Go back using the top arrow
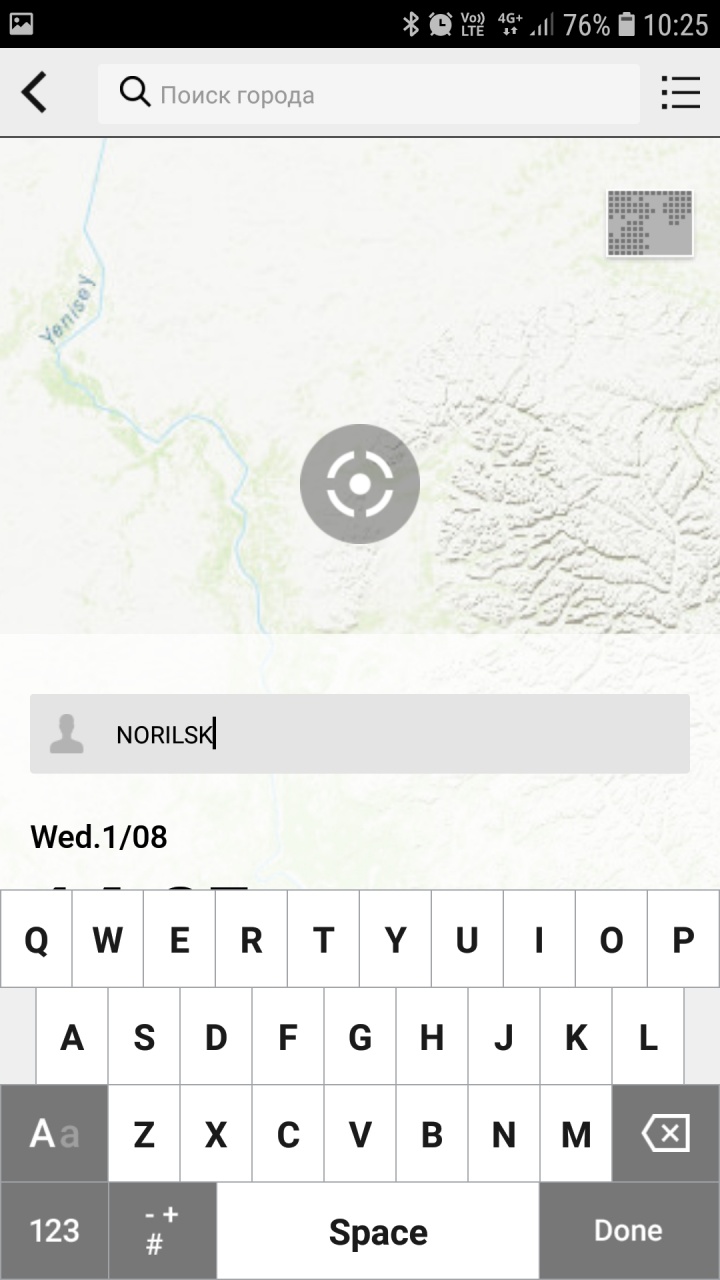The width and height of the screenshot is (720, 1280). [34, 93]
